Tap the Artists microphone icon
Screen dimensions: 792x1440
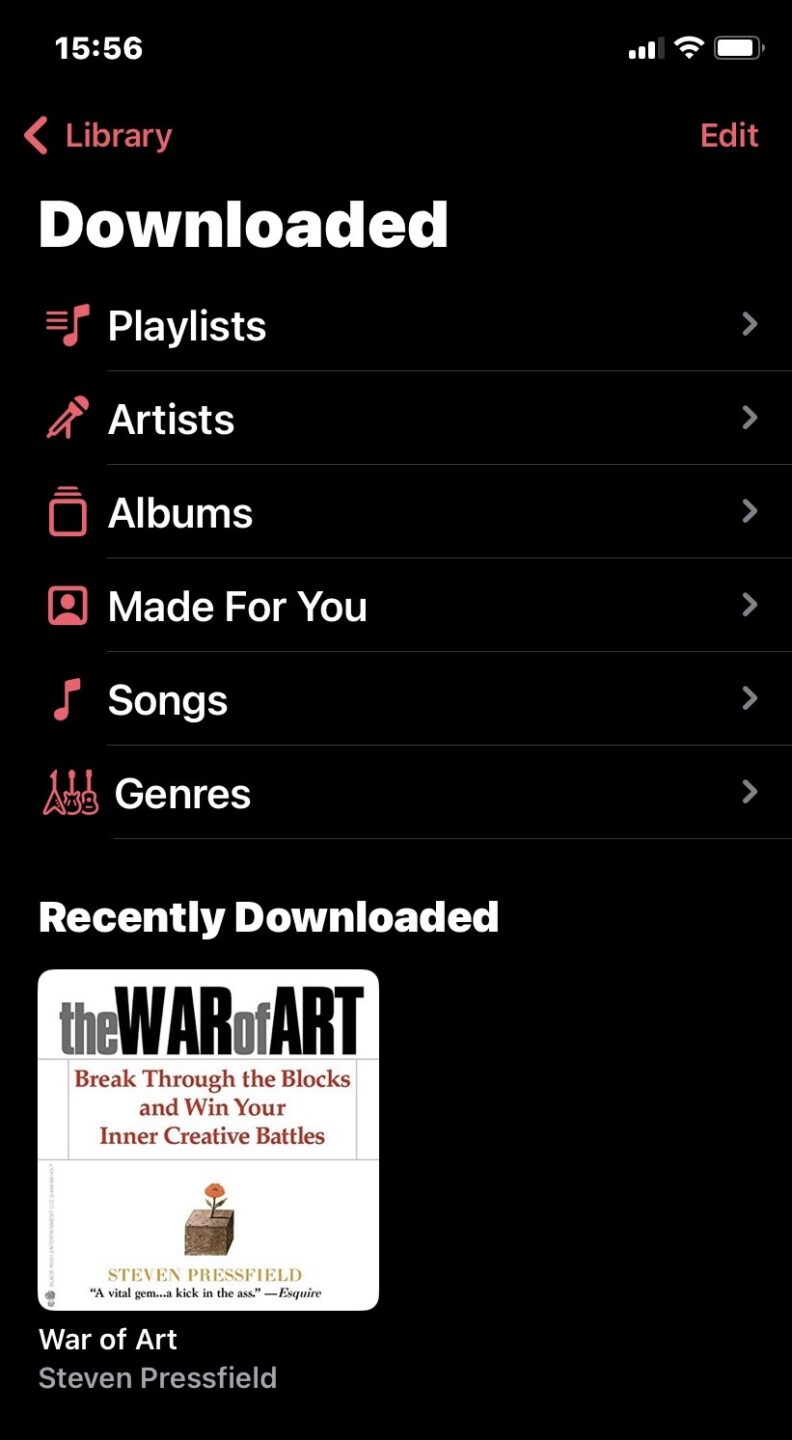(65, 418)
